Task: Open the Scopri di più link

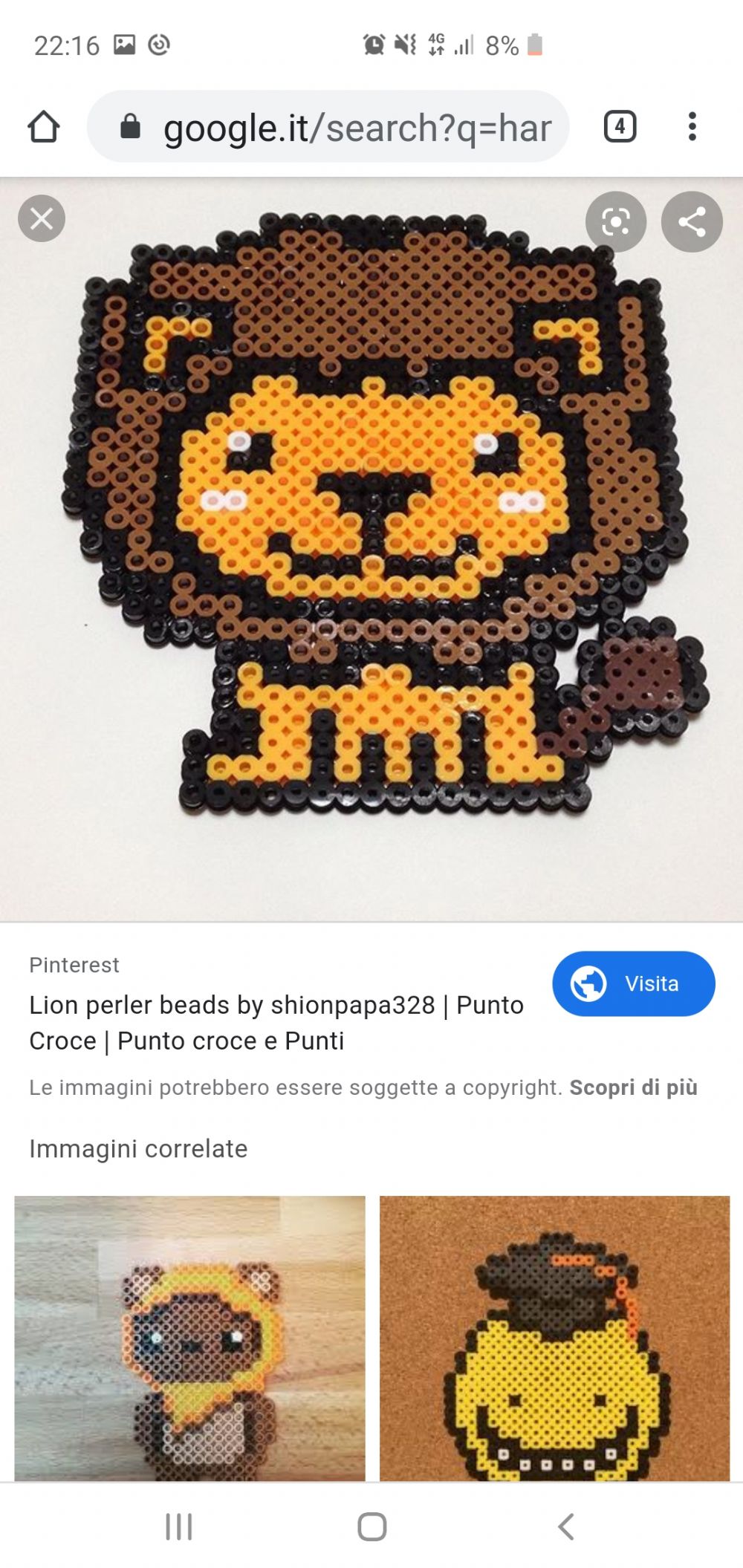Action: click(633, 1087)
